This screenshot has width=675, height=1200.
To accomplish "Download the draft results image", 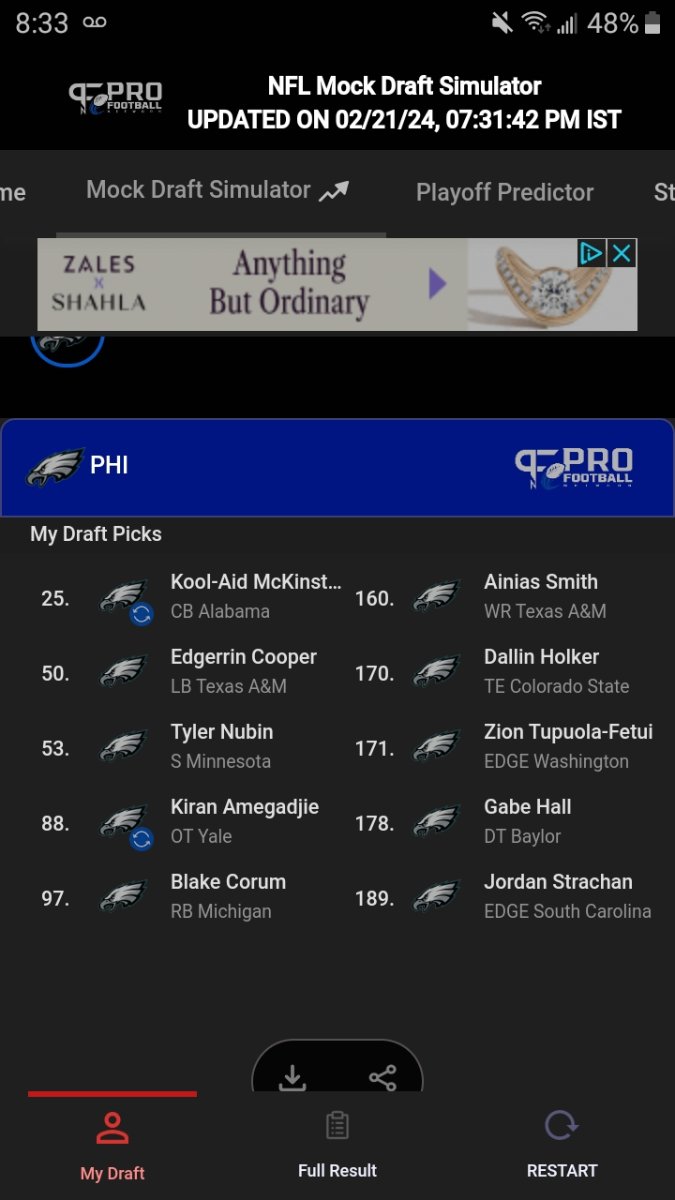I will click(292, 1077).
